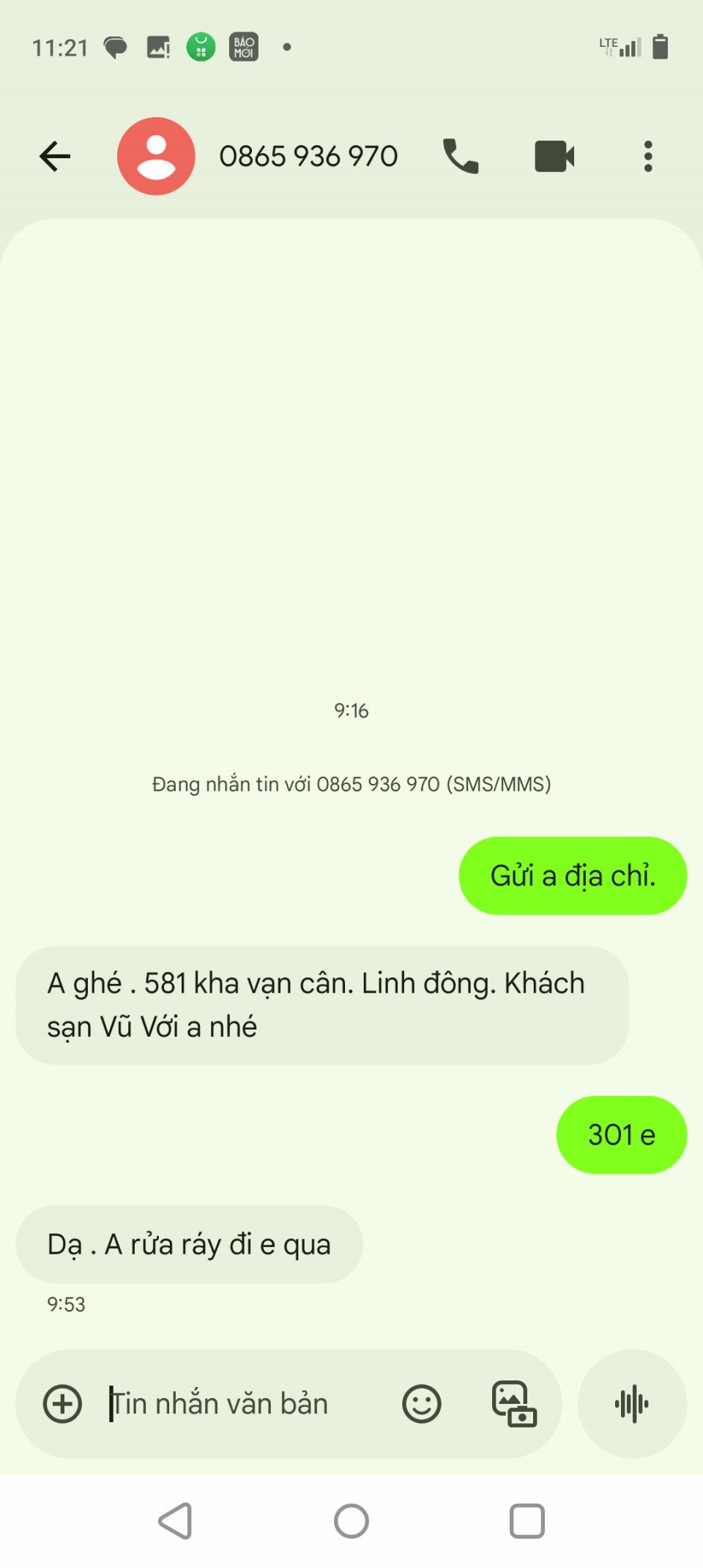
Task: Open the emoji picker
Action: (x=422, y=1404)
